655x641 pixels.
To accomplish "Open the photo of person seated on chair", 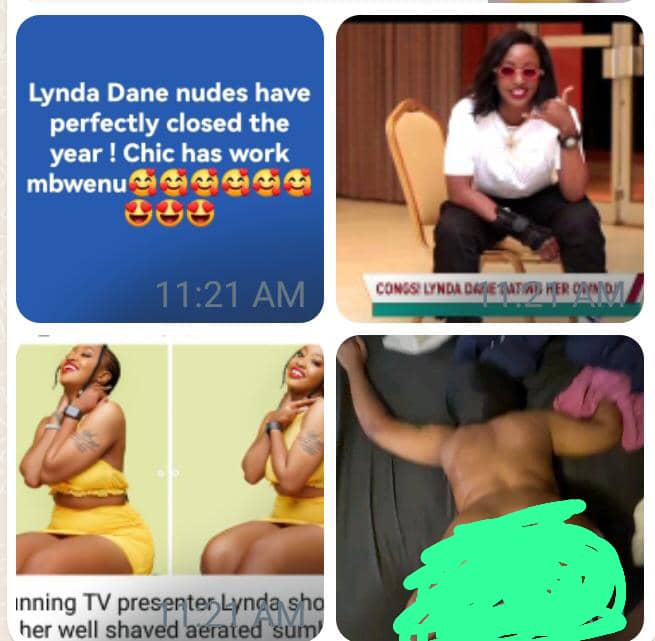I will 490,168.
